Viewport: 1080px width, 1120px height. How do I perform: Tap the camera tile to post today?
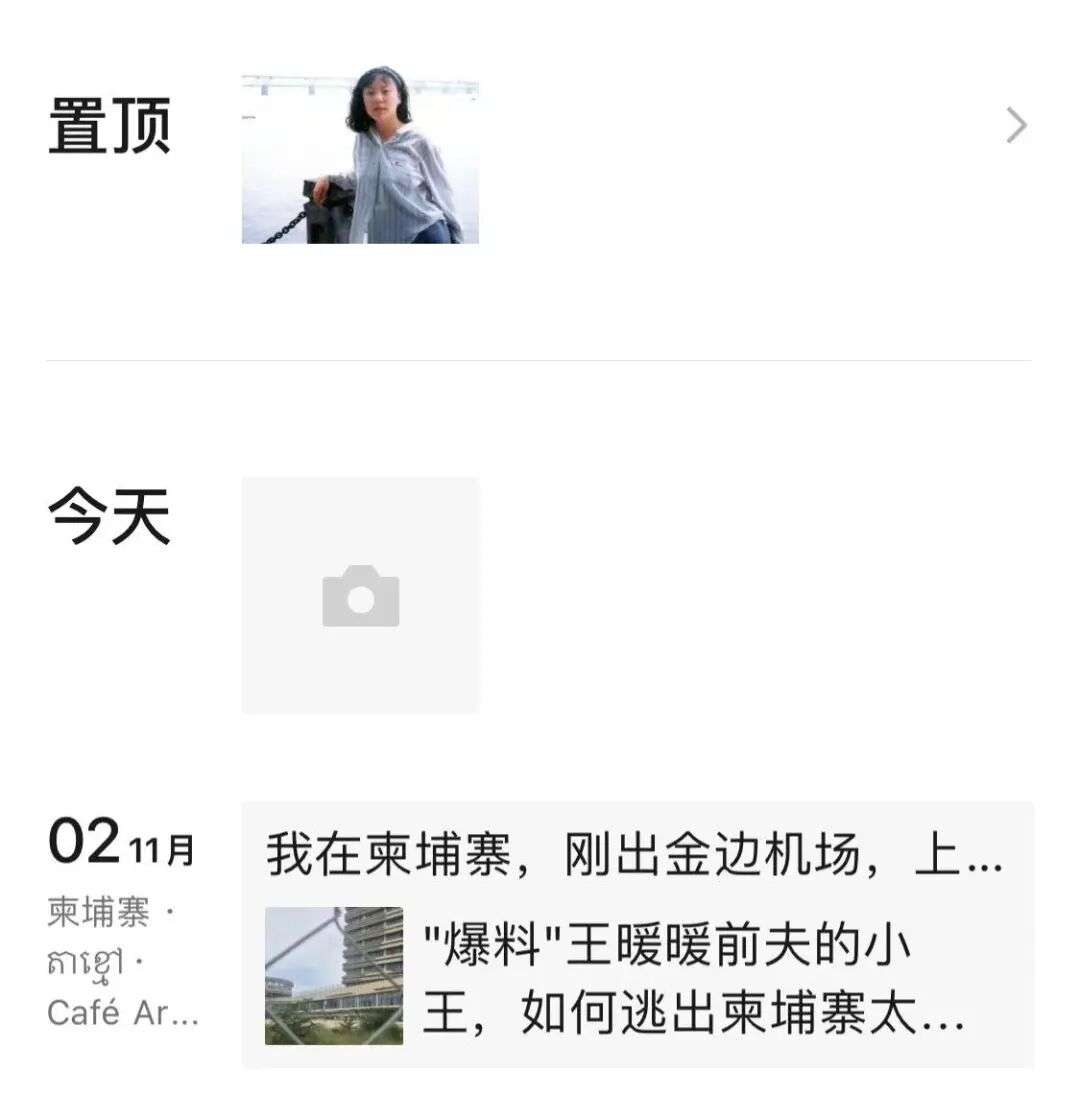(360, 596)
